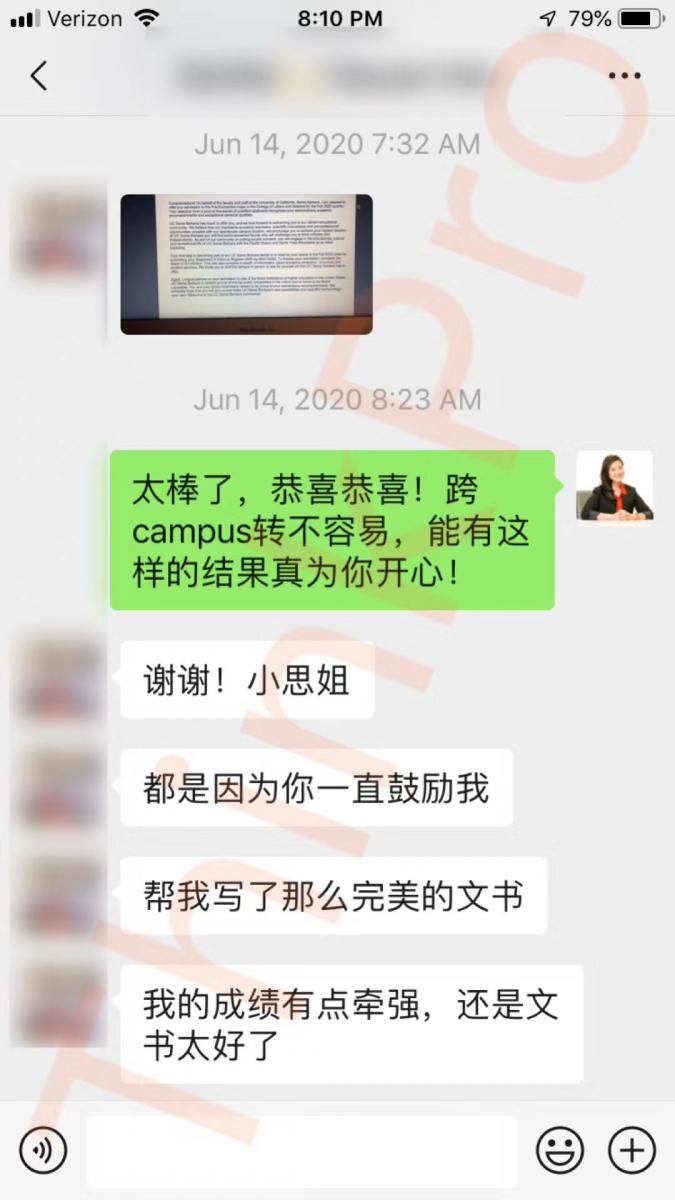Go back to the chat list
Image resolution: width=675 pixels, height=1200 pixels.
point(38,76)
